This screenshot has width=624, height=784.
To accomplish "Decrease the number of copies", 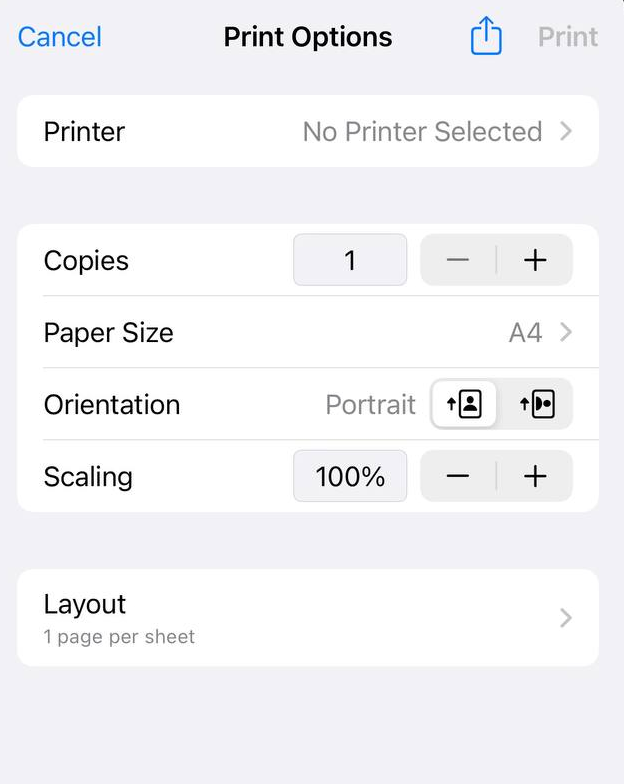I will tap(458, 260).
